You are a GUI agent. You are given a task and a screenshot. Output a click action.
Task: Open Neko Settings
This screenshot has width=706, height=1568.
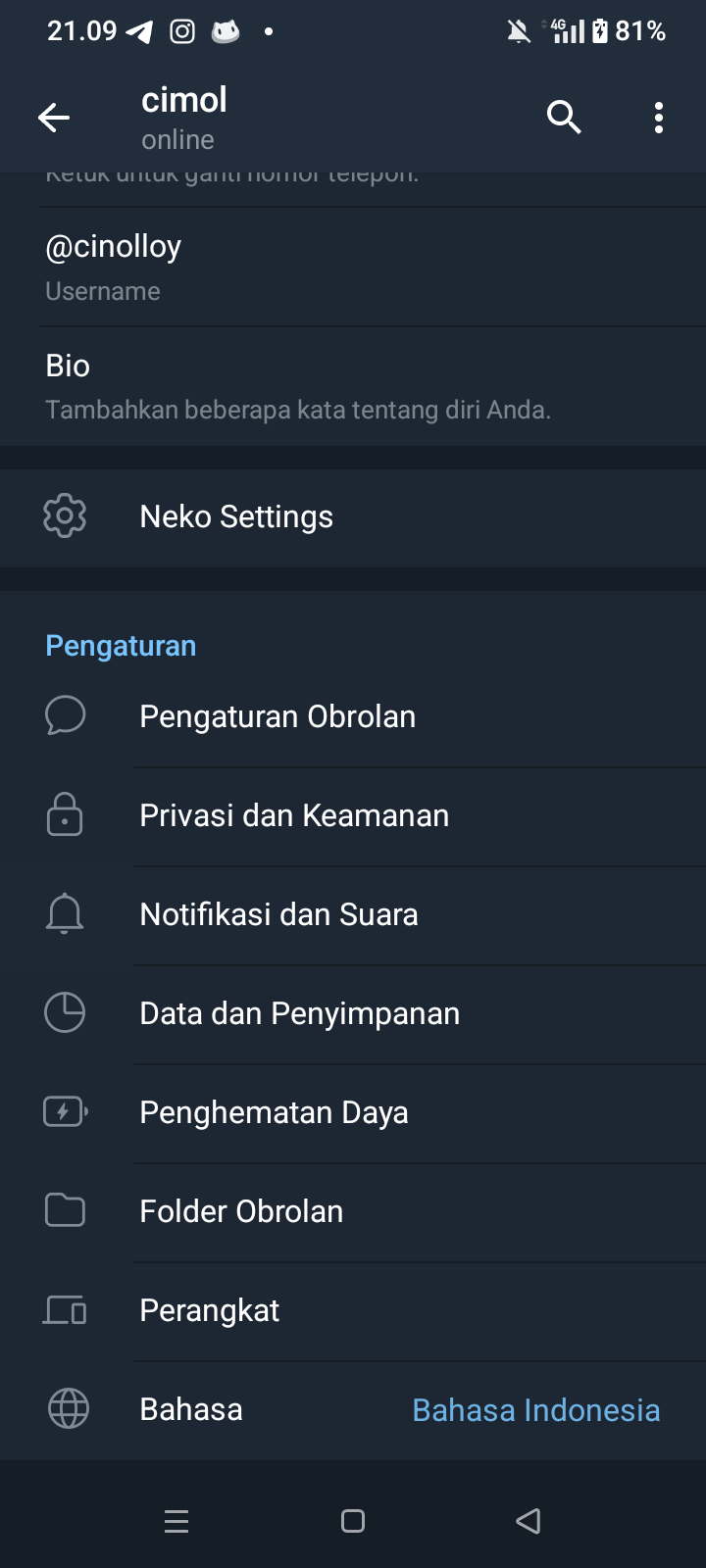tap(353, 517)
